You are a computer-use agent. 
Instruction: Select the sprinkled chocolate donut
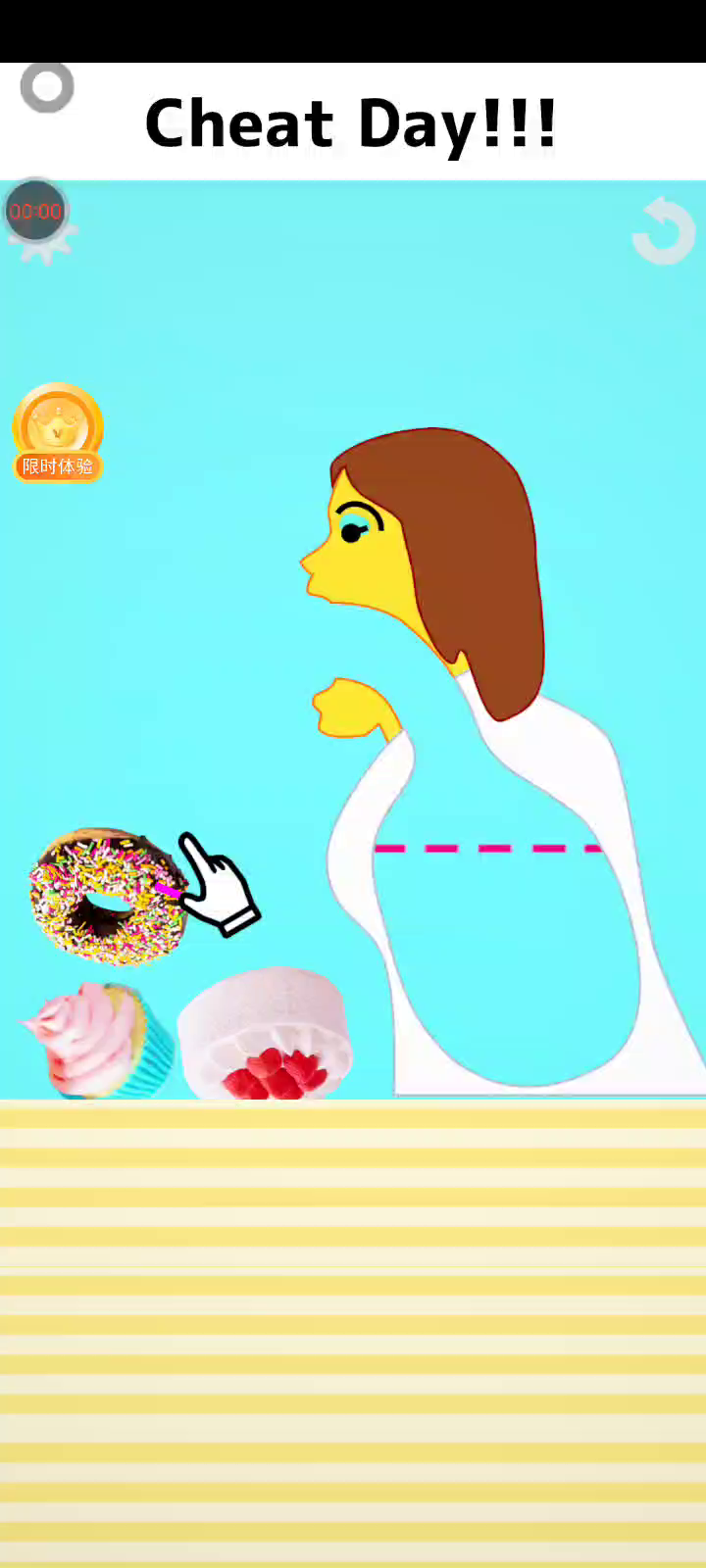pyautogui.click(x=107, y=896)
